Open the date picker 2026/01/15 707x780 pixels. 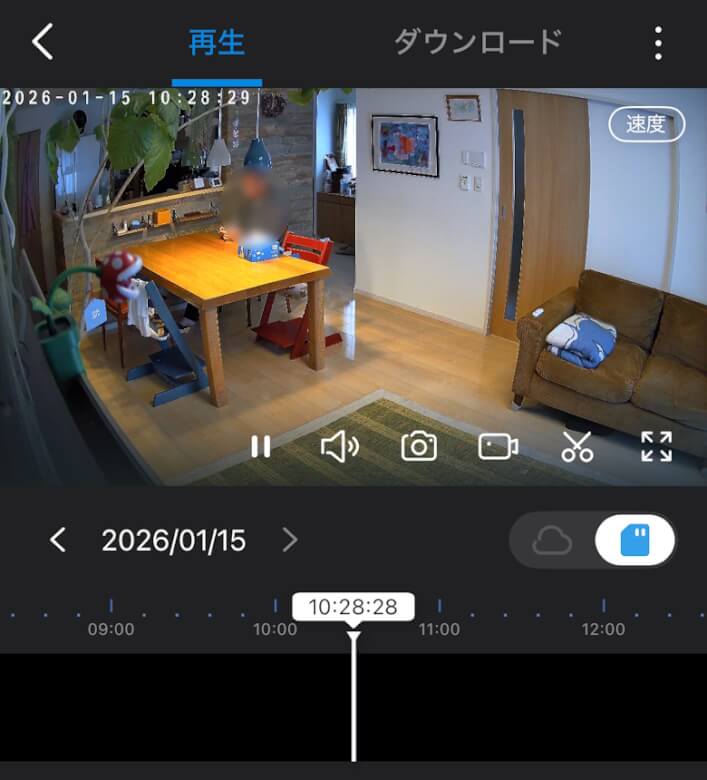(x=173, y=541)
